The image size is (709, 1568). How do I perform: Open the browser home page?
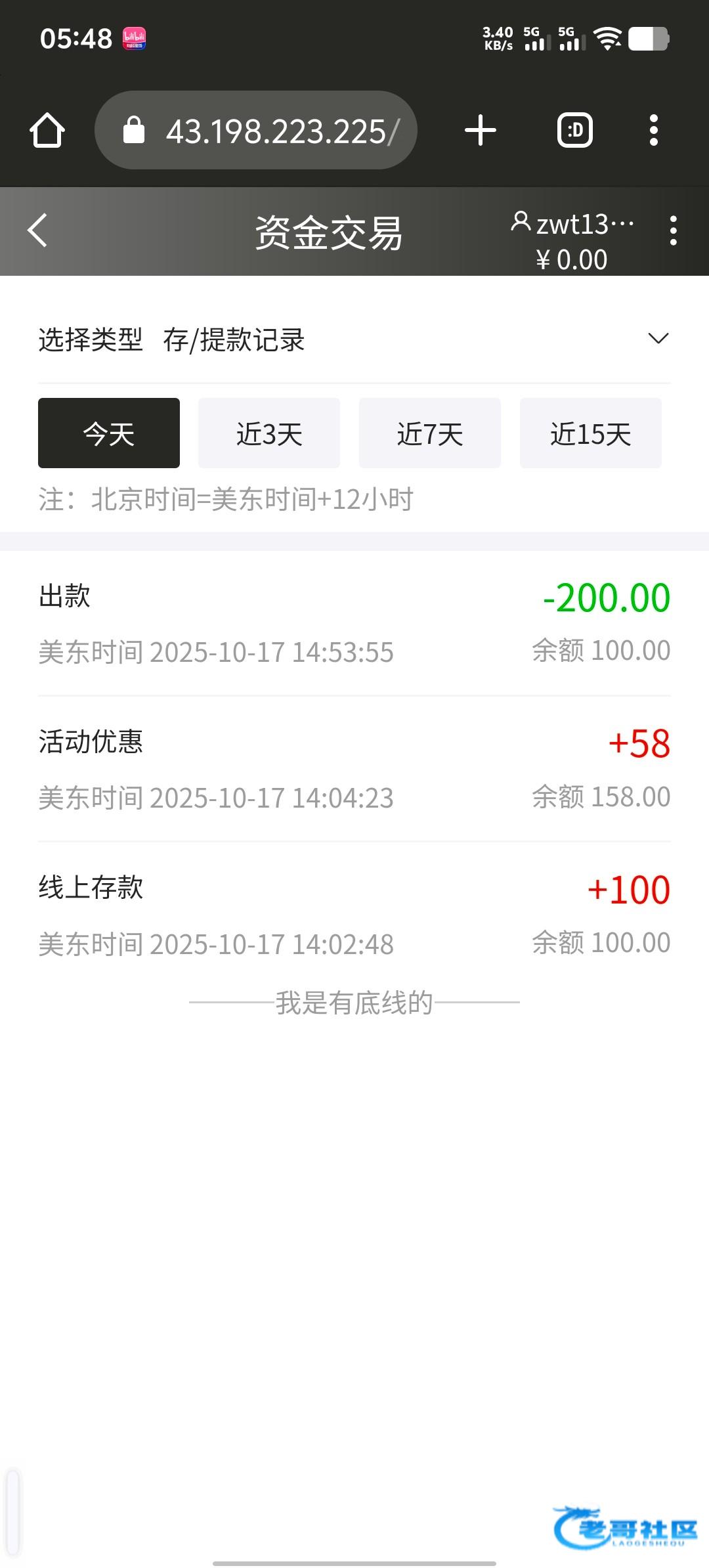point(47,130)
